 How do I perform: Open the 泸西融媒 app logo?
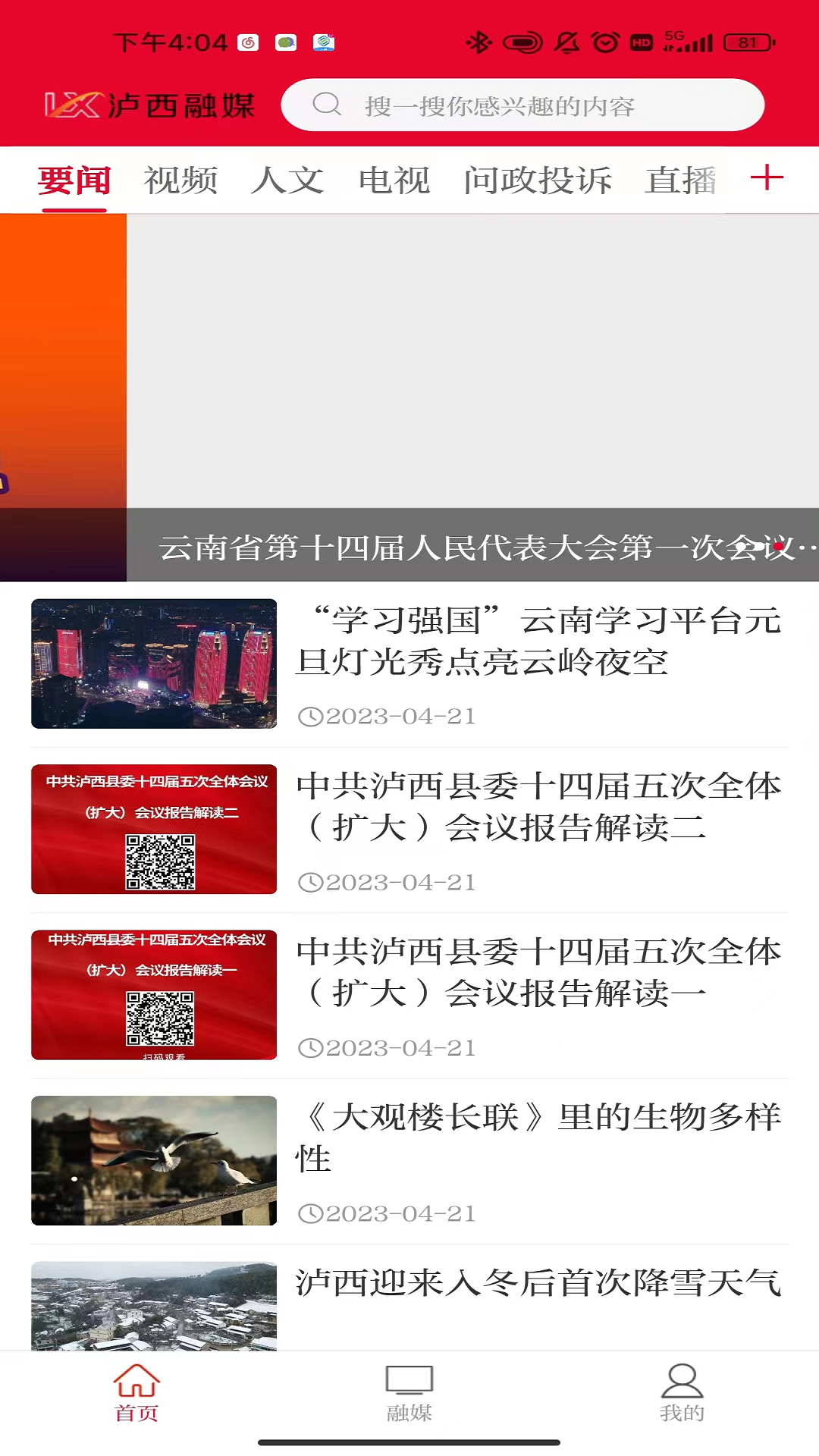[148, 105]
